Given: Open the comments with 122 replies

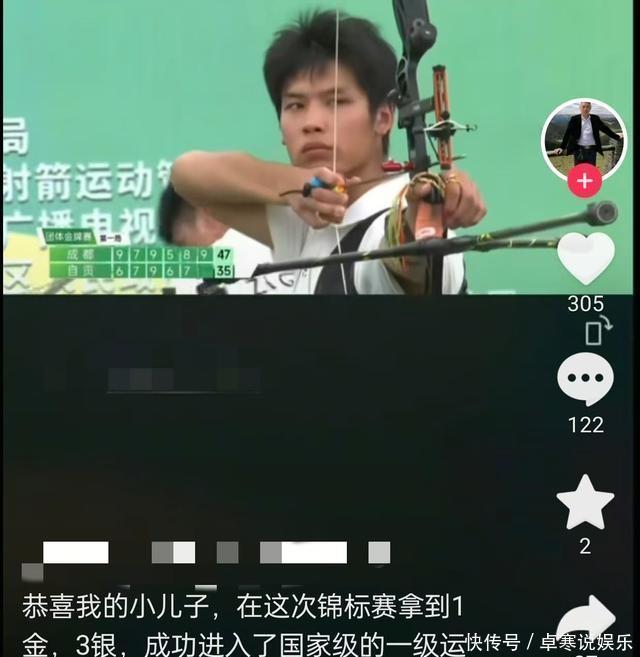Looking at the screenshot, I should point(585,380).
